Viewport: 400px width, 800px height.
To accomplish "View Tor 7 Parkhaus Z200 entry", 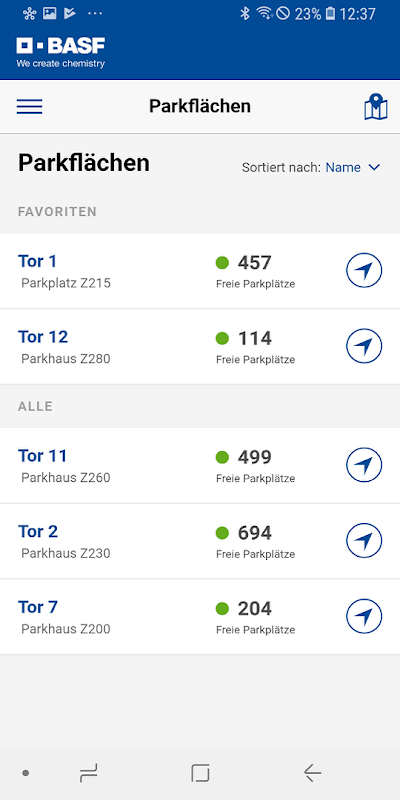I will [200, 616].
